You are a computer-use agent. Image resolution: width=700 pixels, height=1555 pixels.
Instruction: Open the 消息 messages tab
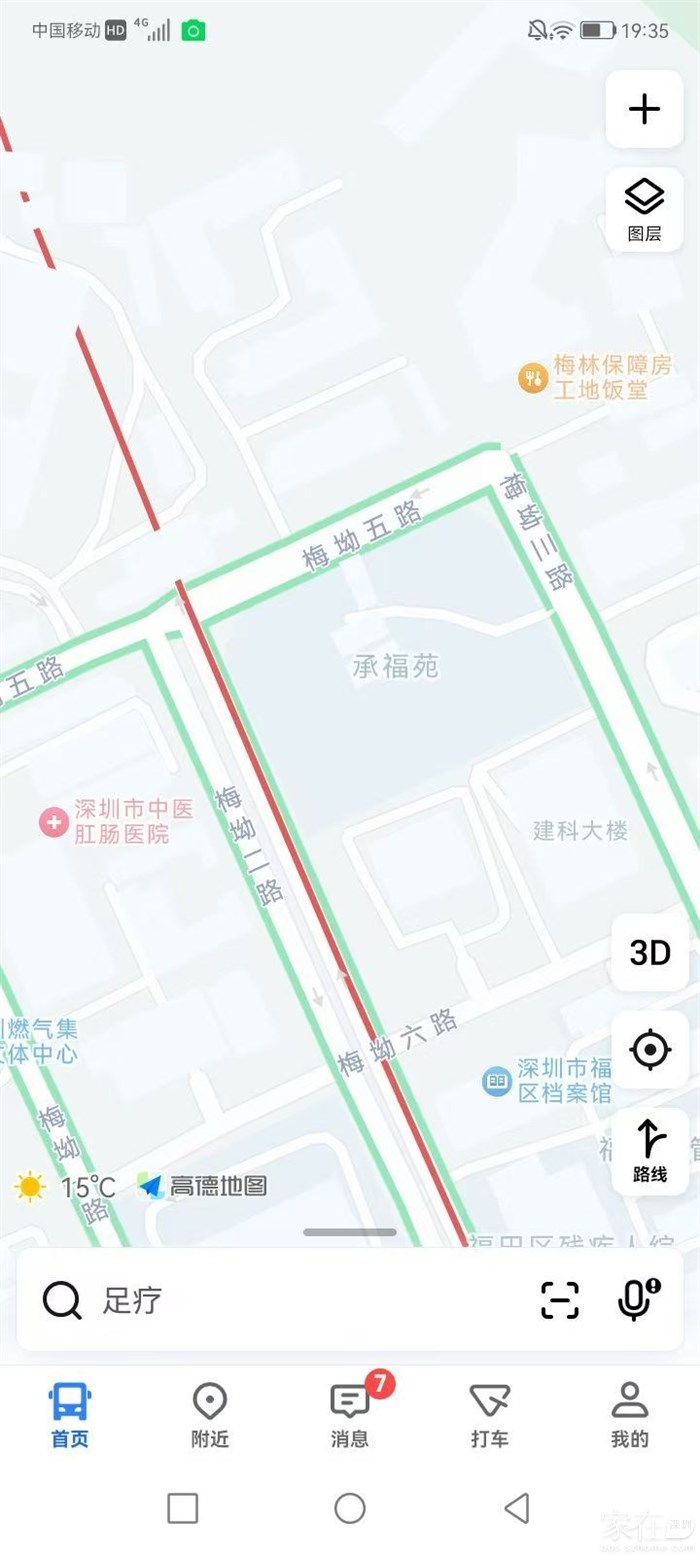point(350,1414)
